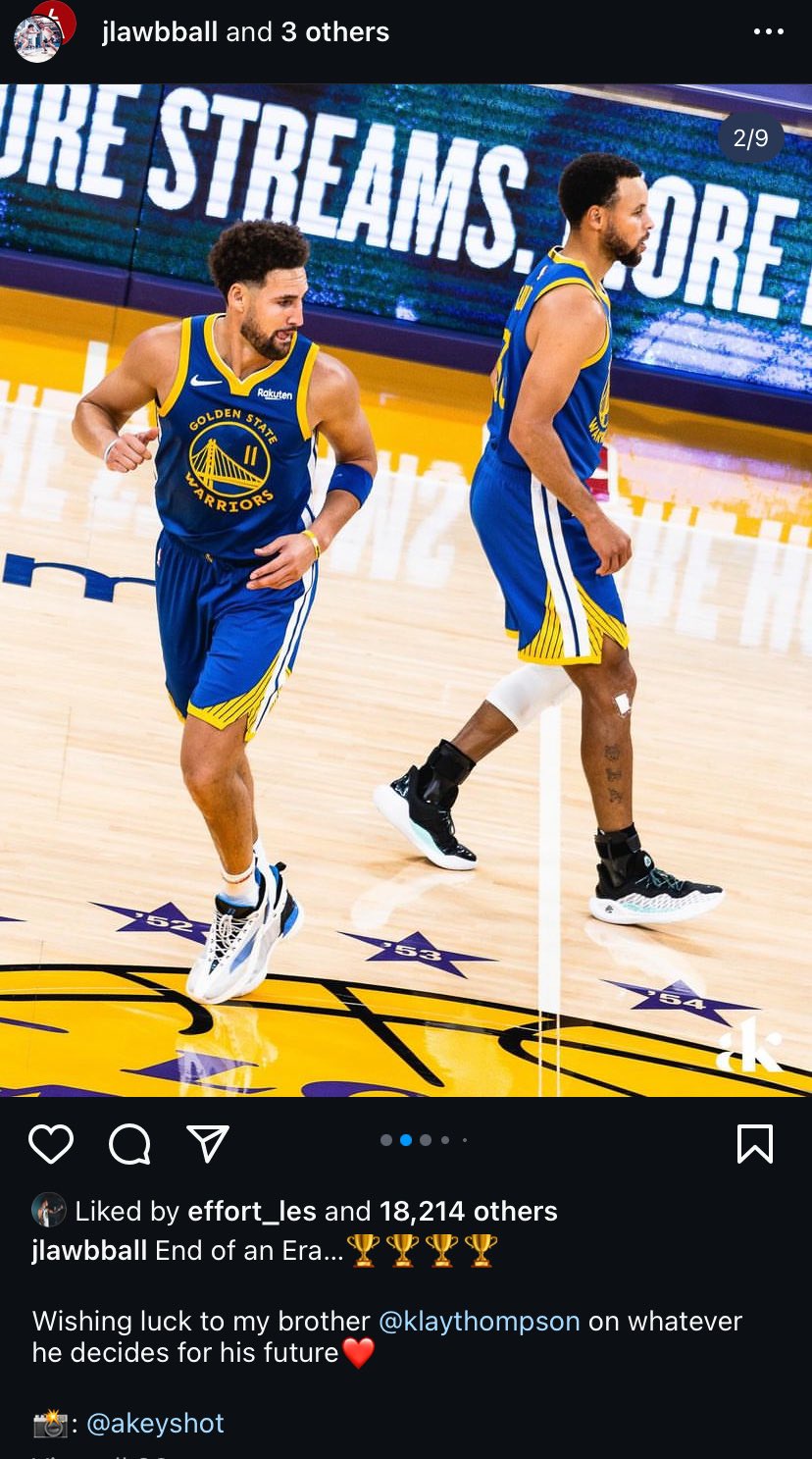Open comments via the speech bubble icon

pyautogui.click(x=129, y=1144)
